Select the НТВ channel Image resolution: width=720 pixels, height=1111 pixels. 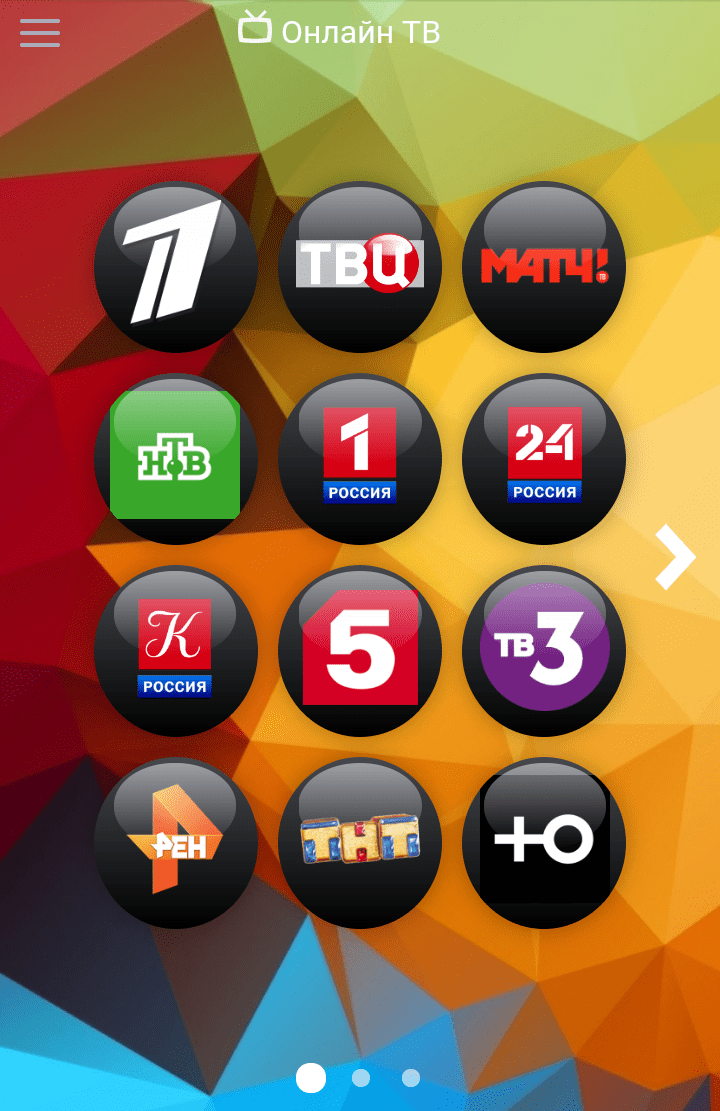click(175, 459)
